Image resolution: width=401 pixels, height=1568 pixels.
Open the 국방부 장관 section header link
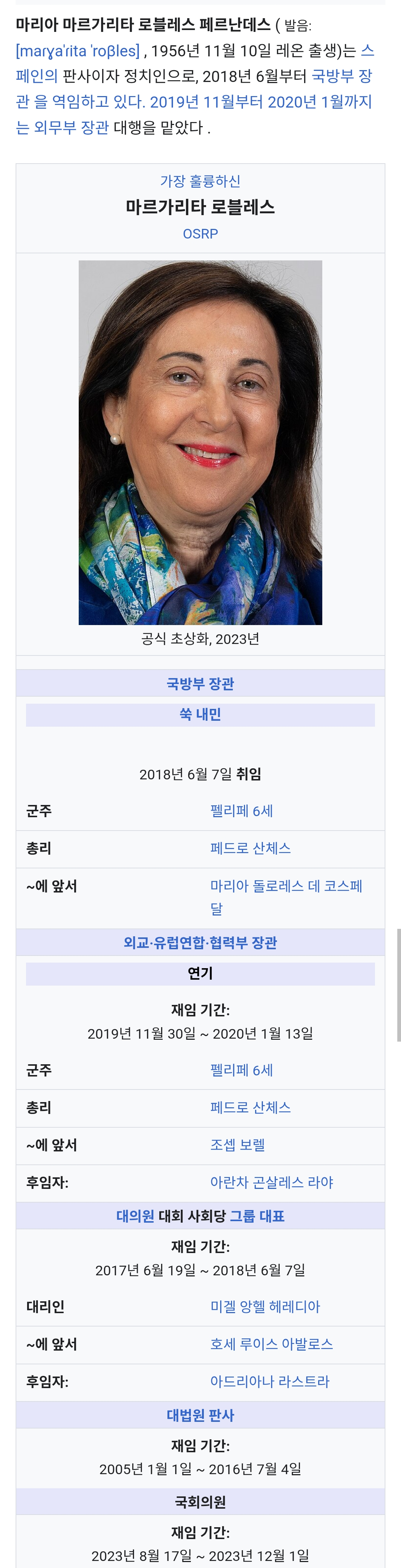200,684
